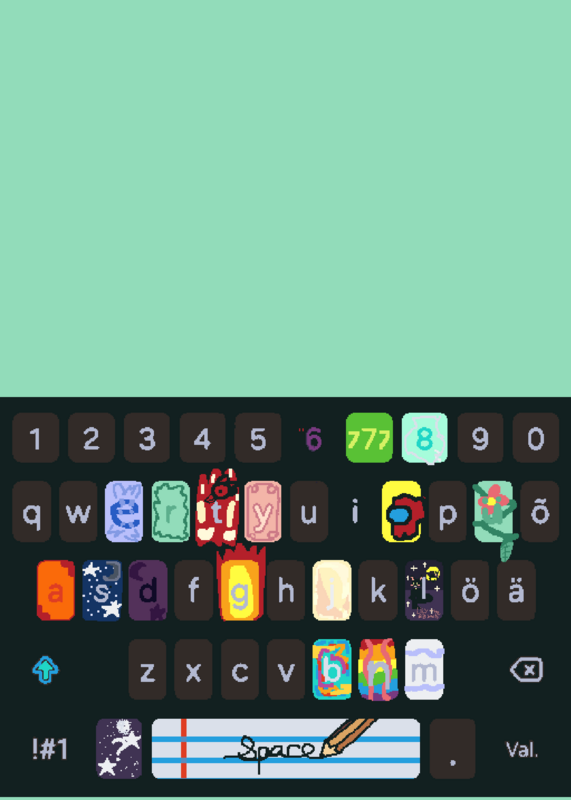This screenshot has height=800, width=571.
Task: Tap the red crewmate o key
Action: point(402,511)
